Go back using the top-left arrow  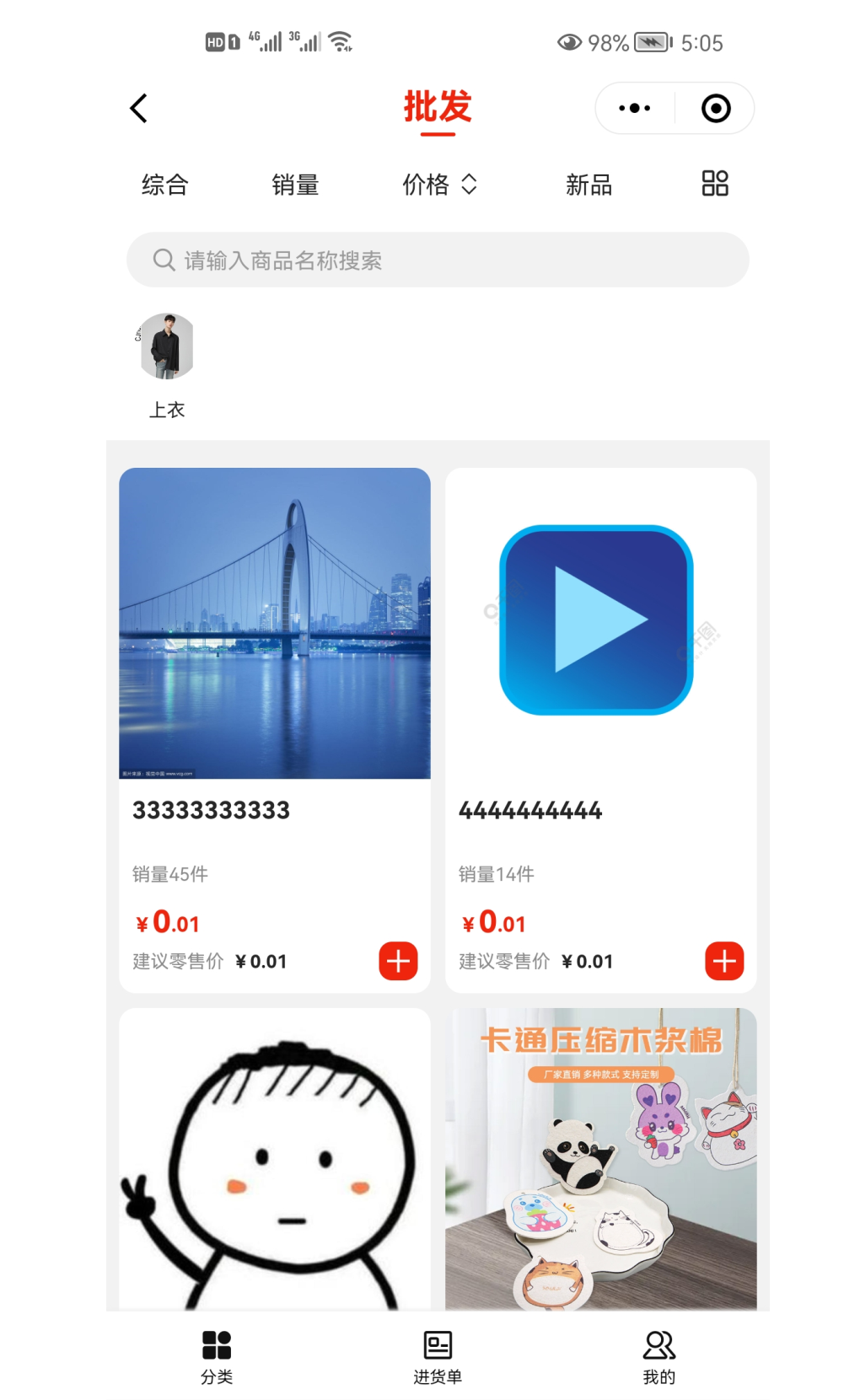pyautogui.click(x=139, y=108)
